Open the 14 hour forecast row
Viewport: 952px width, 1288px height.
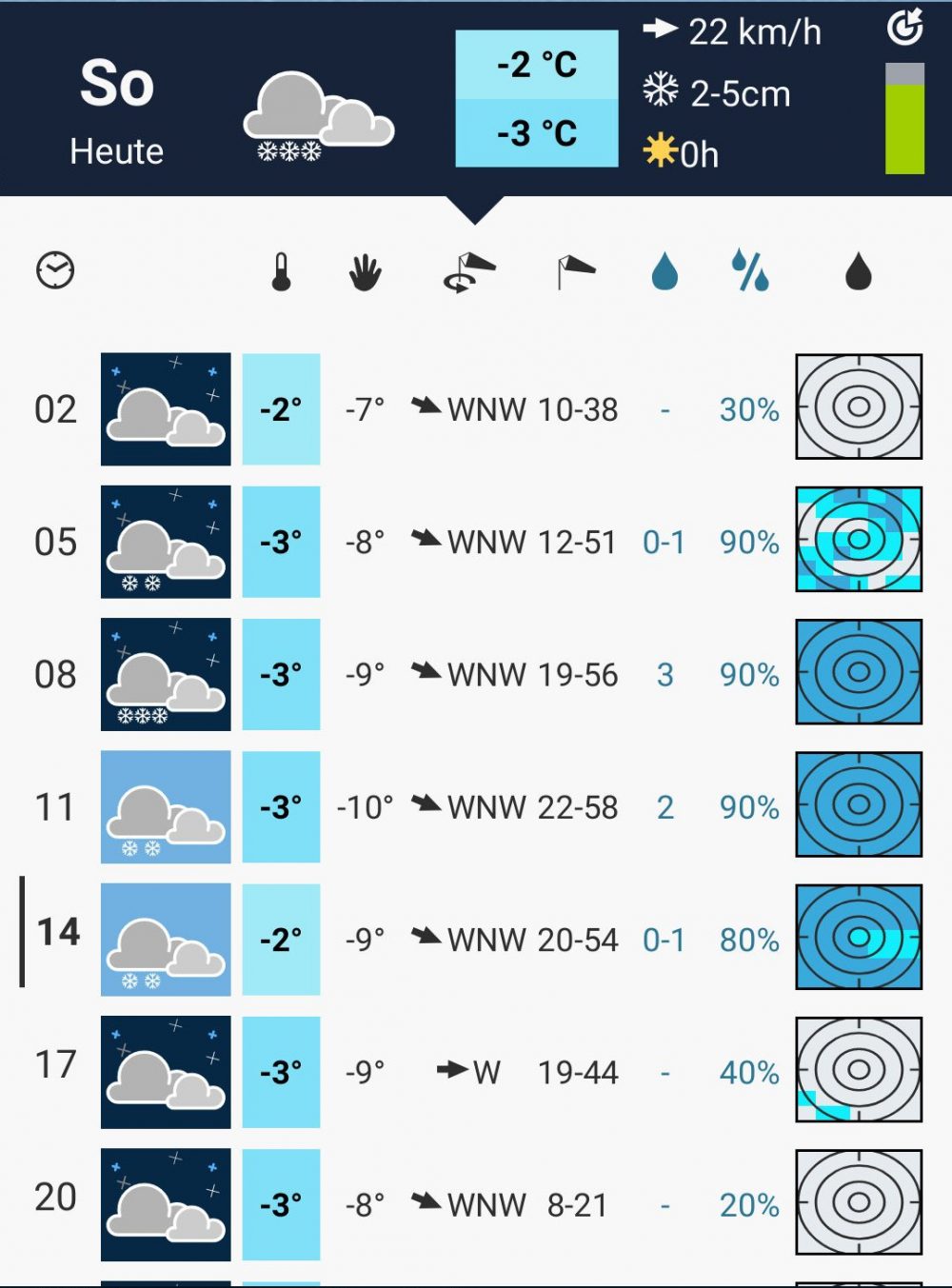click(x=476, y=940)
